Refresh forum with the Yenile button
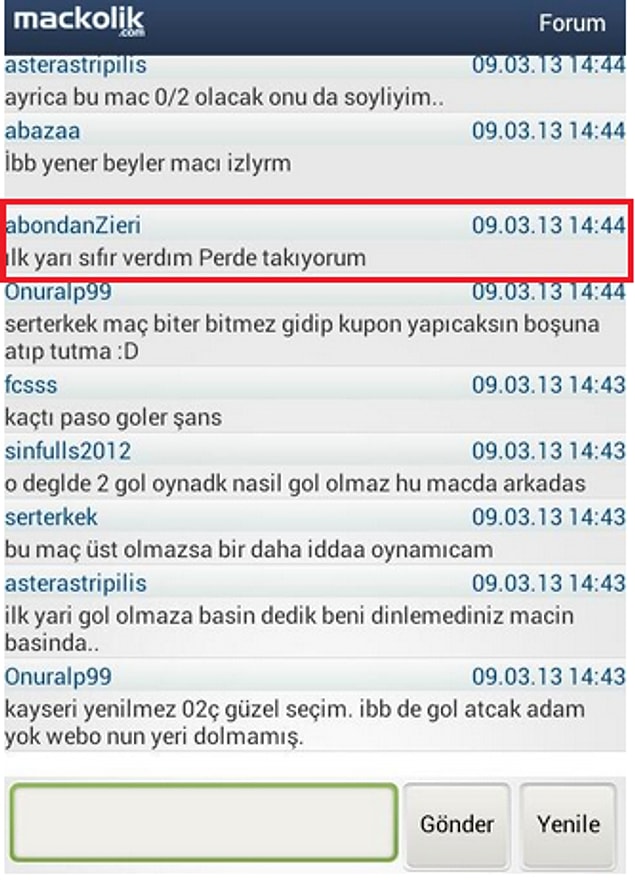This screenshot has width=635, height=892. [x=568, y=824]
